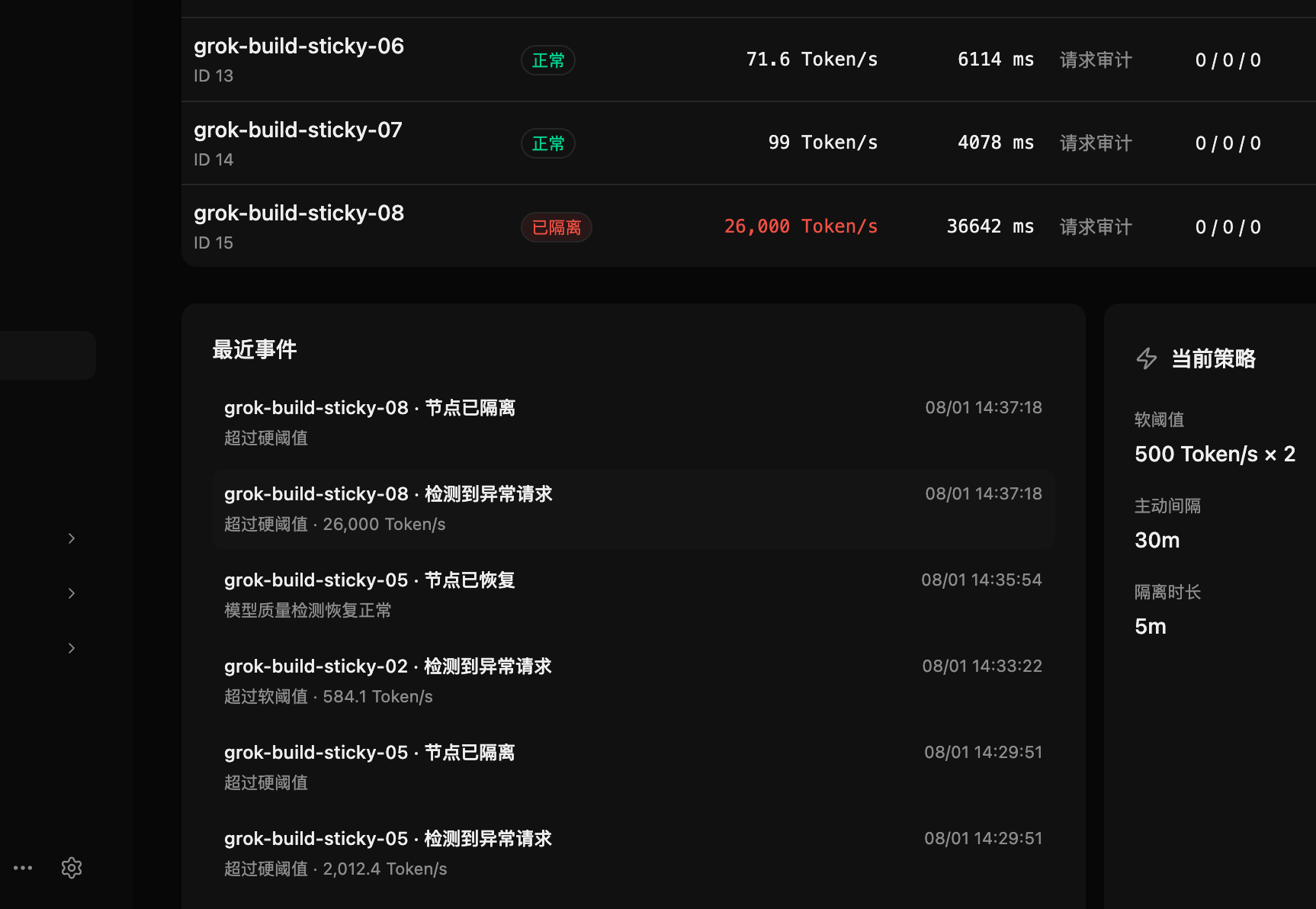Open the three-dot overflow menu
This screenshot has width=1316, height=909.
(23, 868)
